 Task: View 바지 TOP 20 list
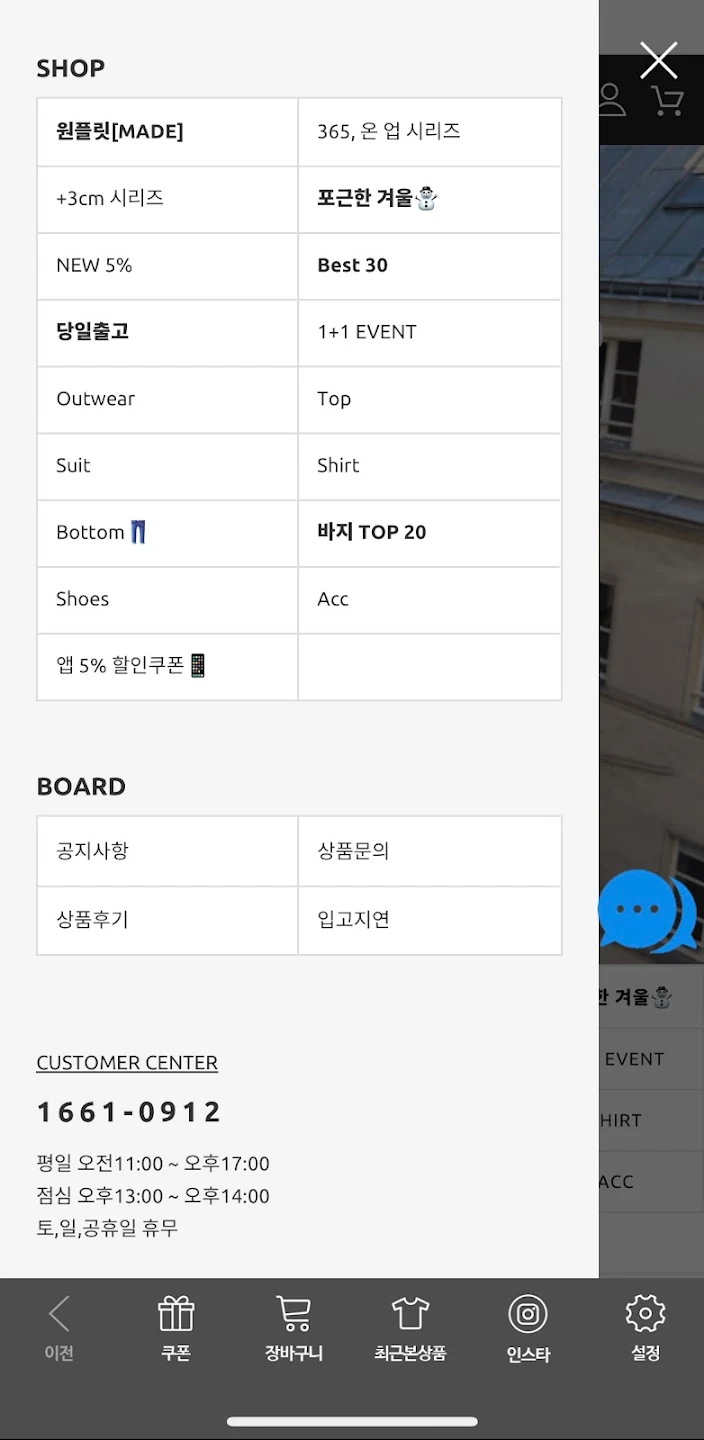click(x=429, y=532)
